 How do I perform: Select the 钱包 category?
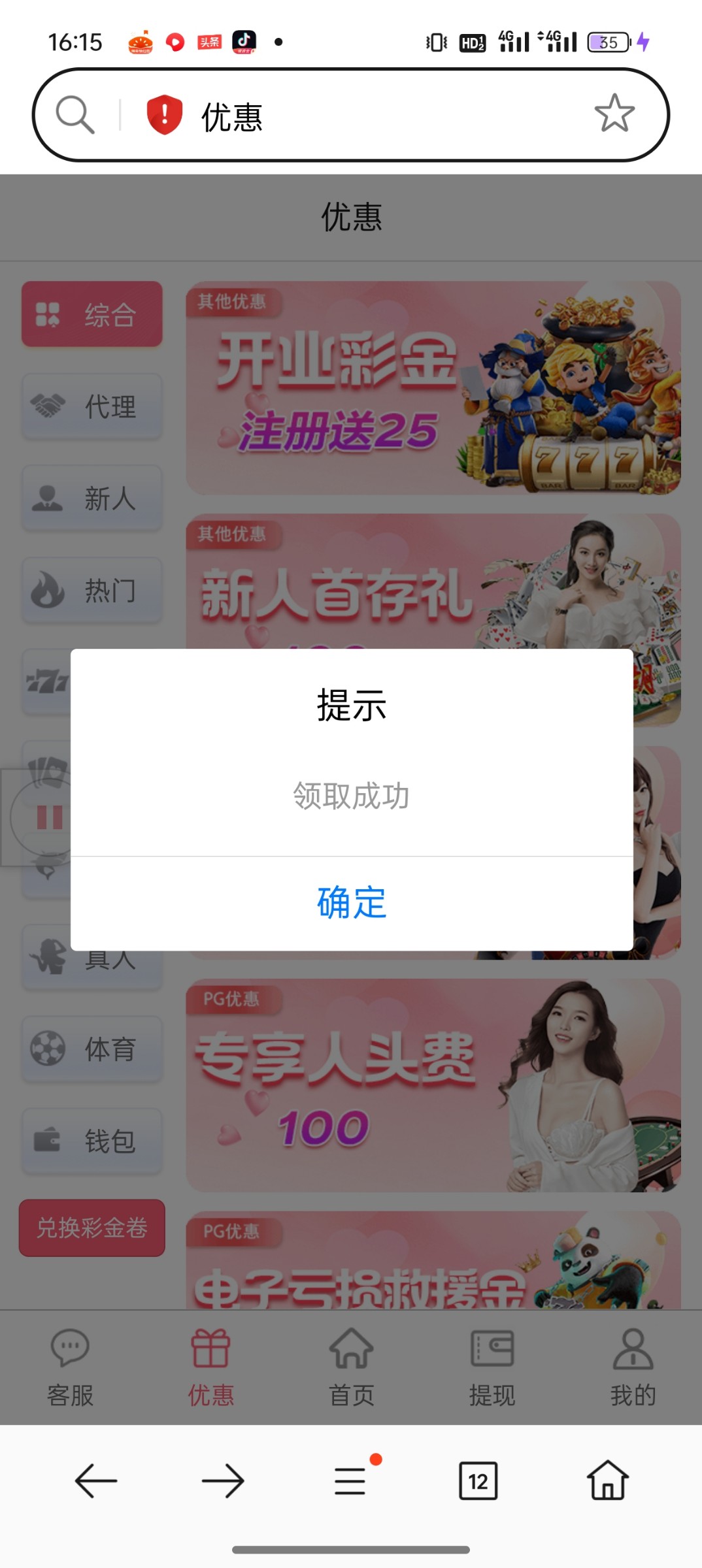pyautogui.click(x=92, y=1141)
